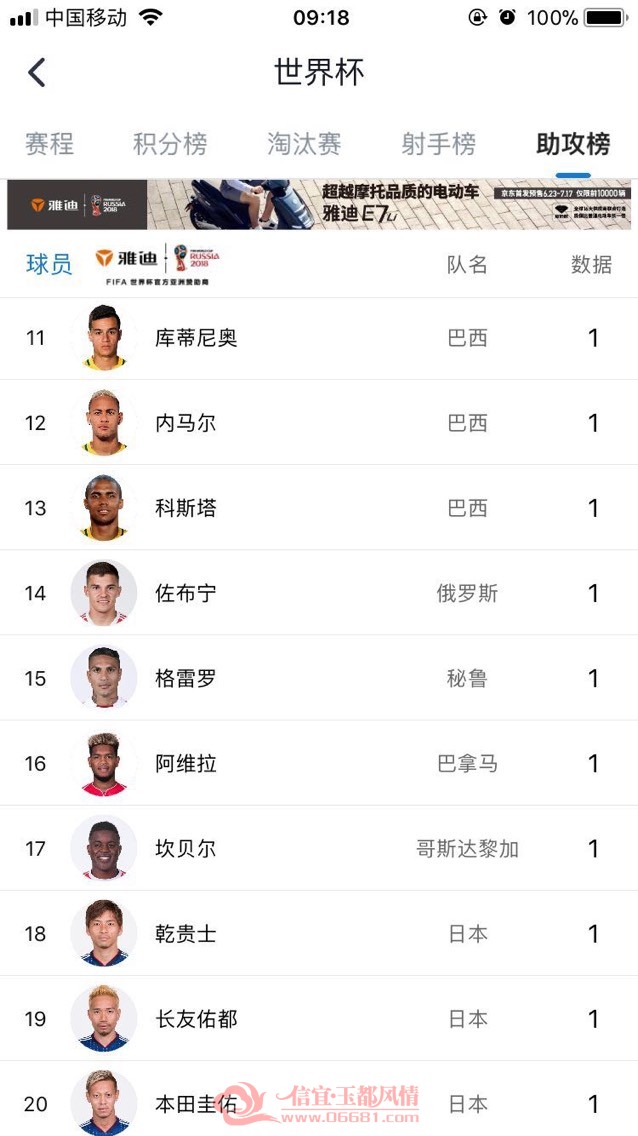This screenshot has height=1136, width=638.
Task: Open player 库蒂尼奥's row
Action: (x=319, y=338)
